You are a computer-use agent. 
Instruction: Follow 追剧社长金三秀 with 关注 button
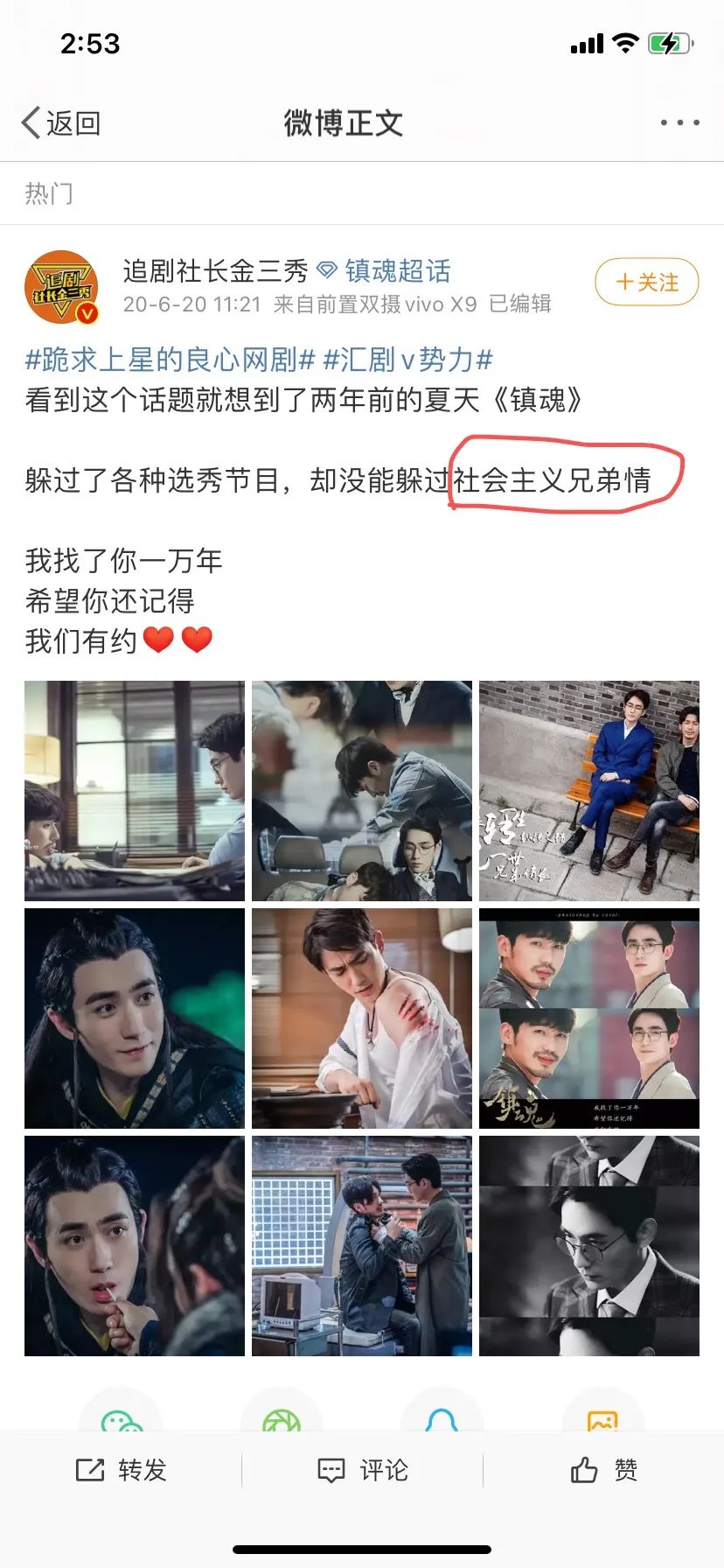(646, 283)
